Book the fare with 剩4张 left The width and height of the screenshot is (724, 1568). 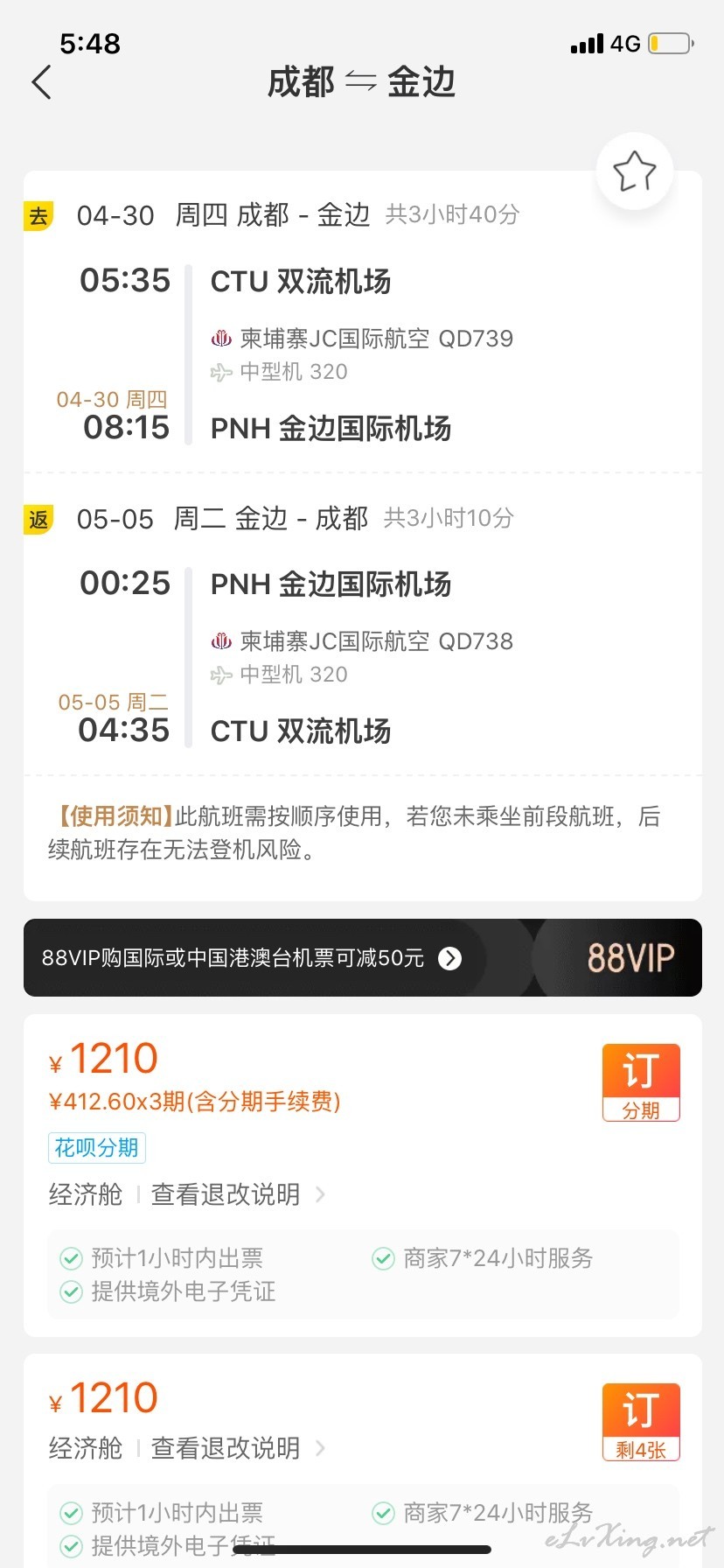pos(641,1422)
